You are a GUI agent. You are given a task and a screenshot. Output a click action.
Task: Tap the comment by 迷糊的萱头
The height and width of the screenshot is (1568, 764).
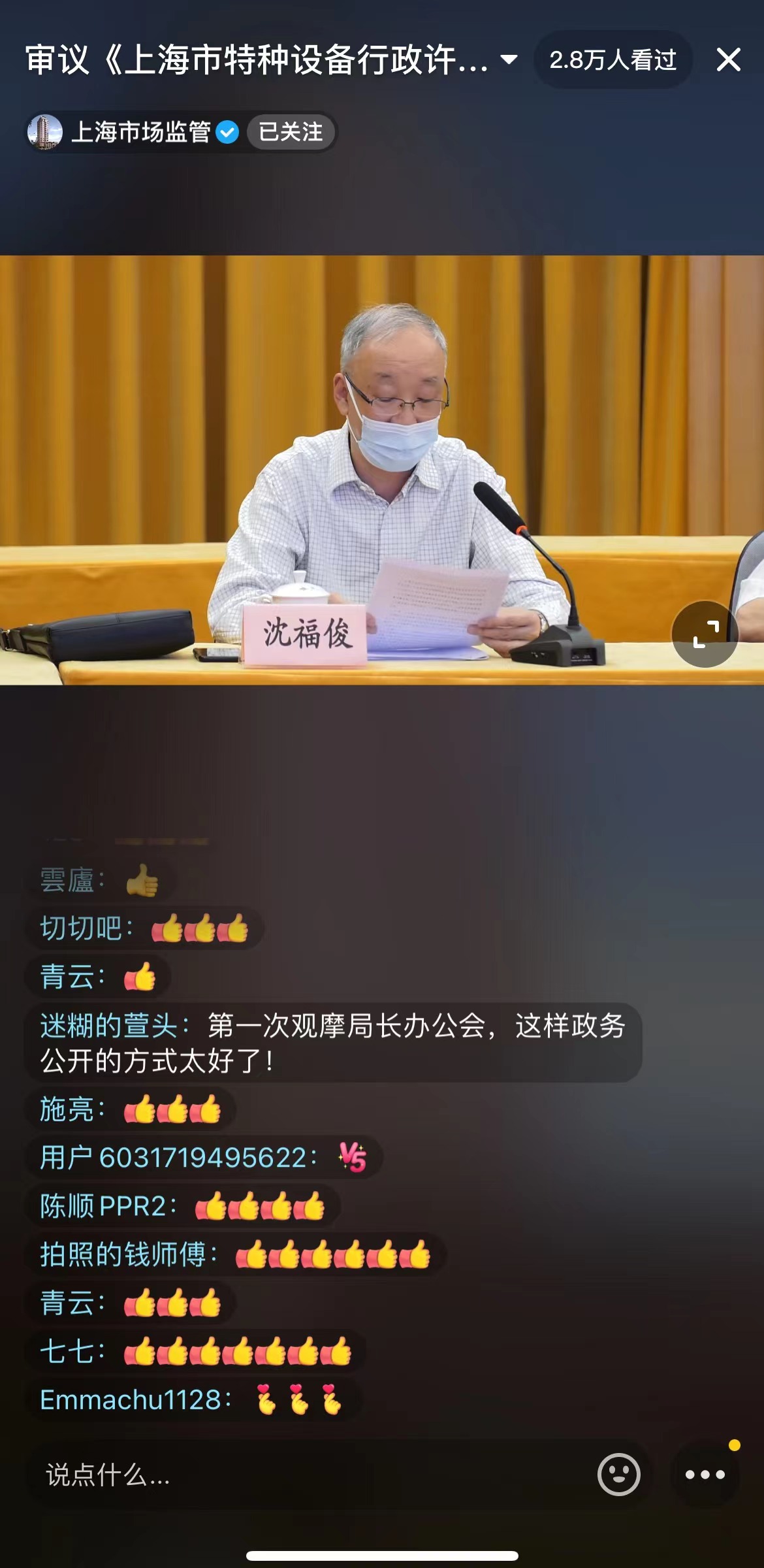tap(333, 1043)
